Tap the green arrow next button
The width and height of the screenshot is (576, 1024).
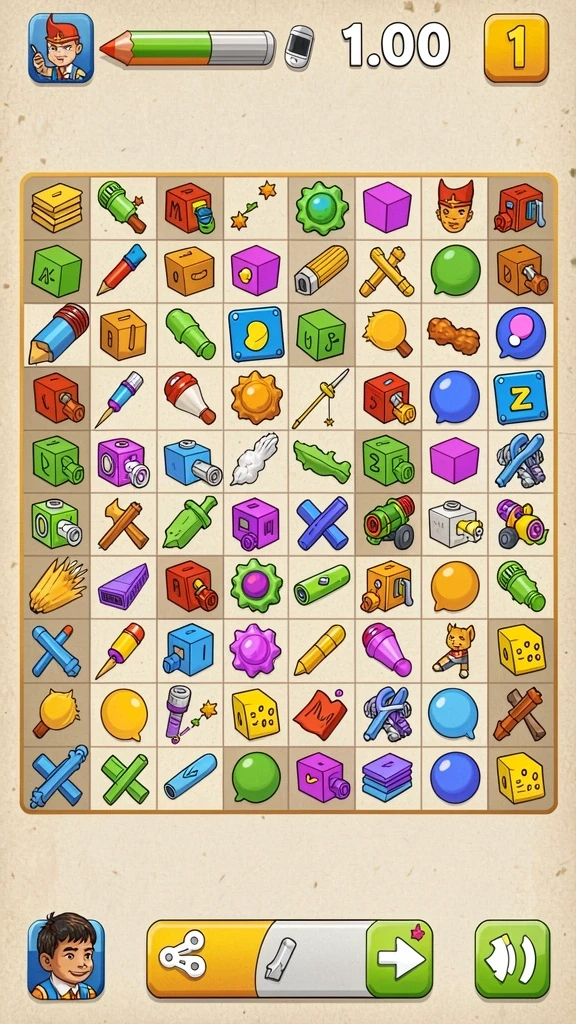[400, 959]
